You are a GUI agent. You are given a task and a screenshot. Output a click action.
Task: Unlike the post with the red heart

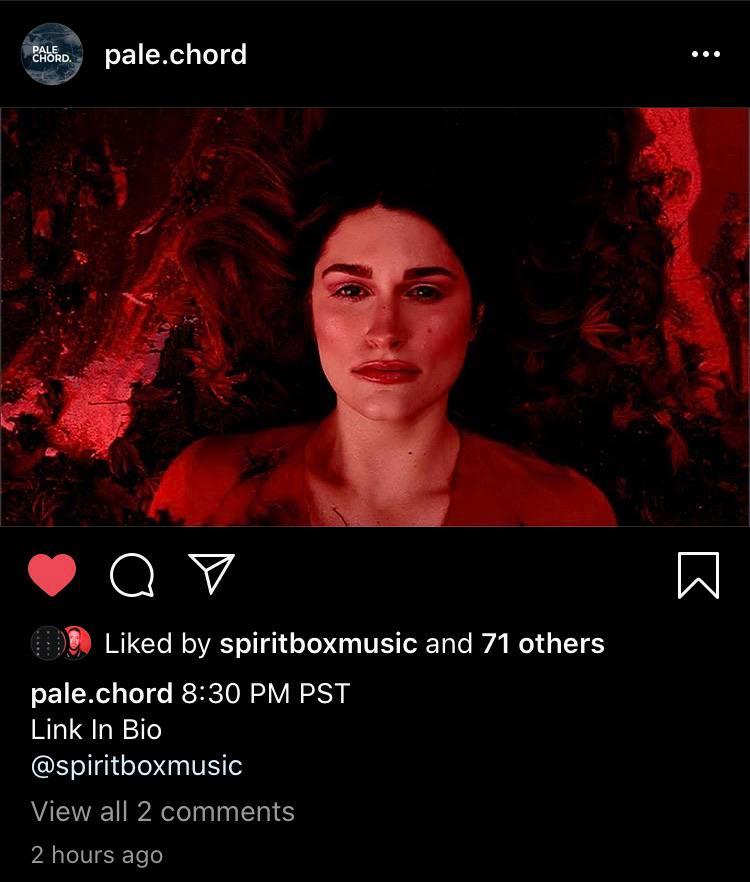pyautogui.click(x=52, y=575)
